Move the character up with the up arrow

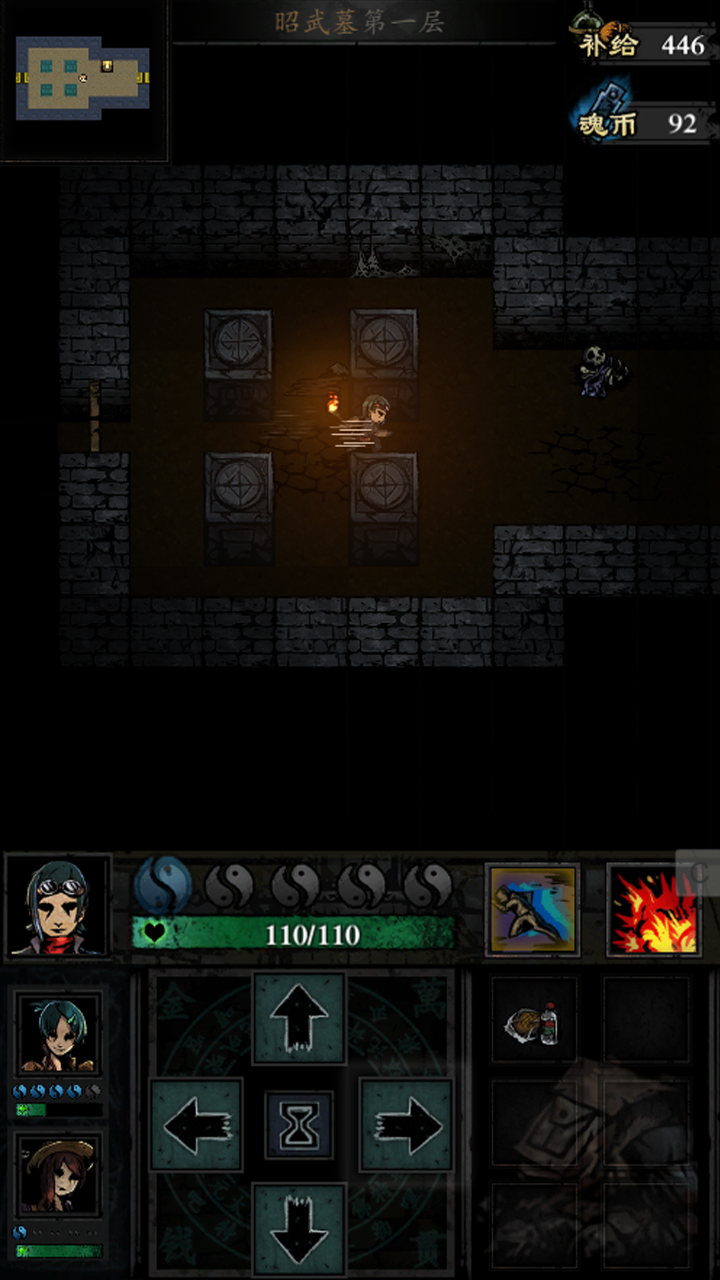[298, 1018]
